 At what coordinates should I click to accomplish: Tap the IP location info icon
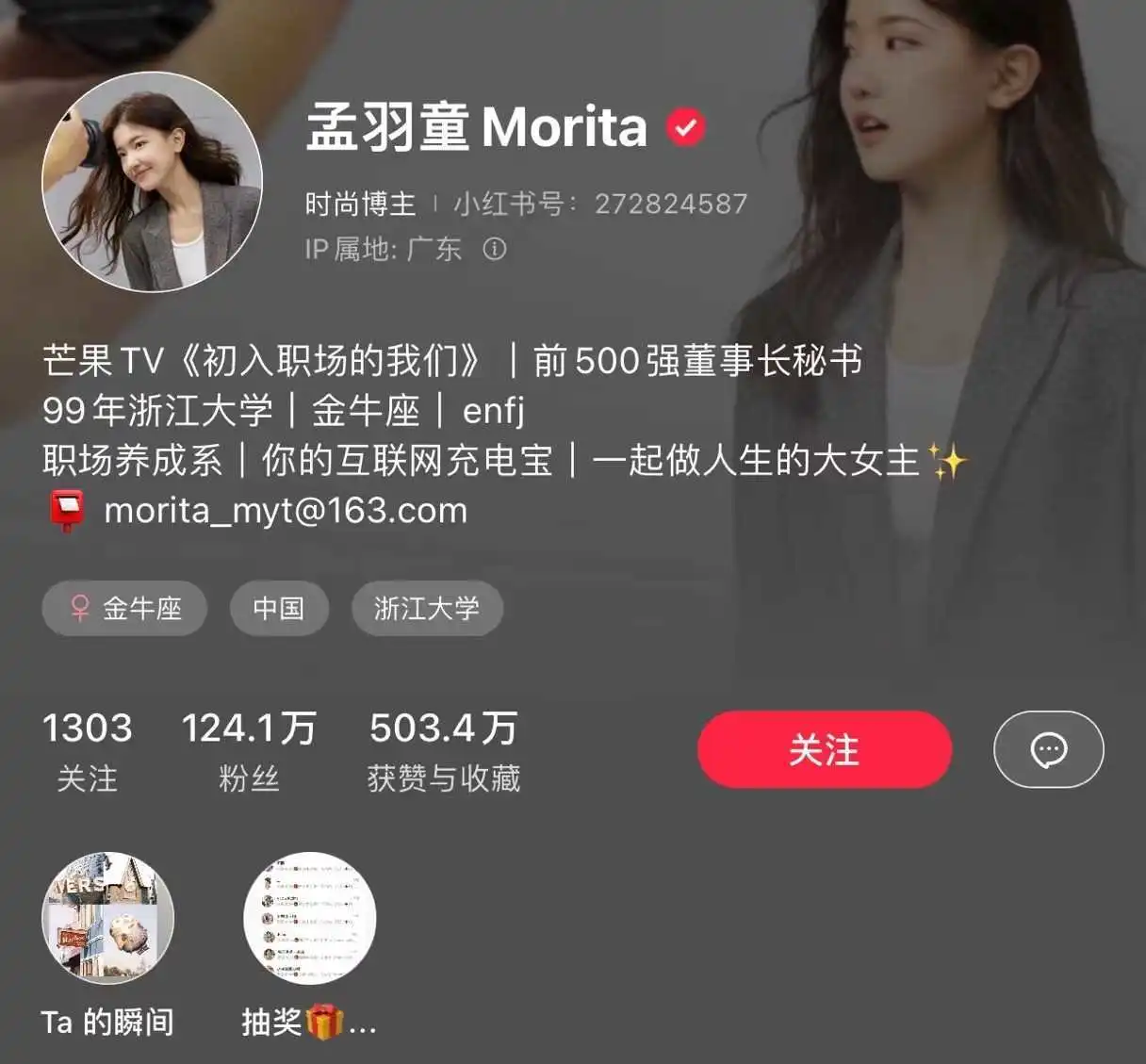coord(495,249)
